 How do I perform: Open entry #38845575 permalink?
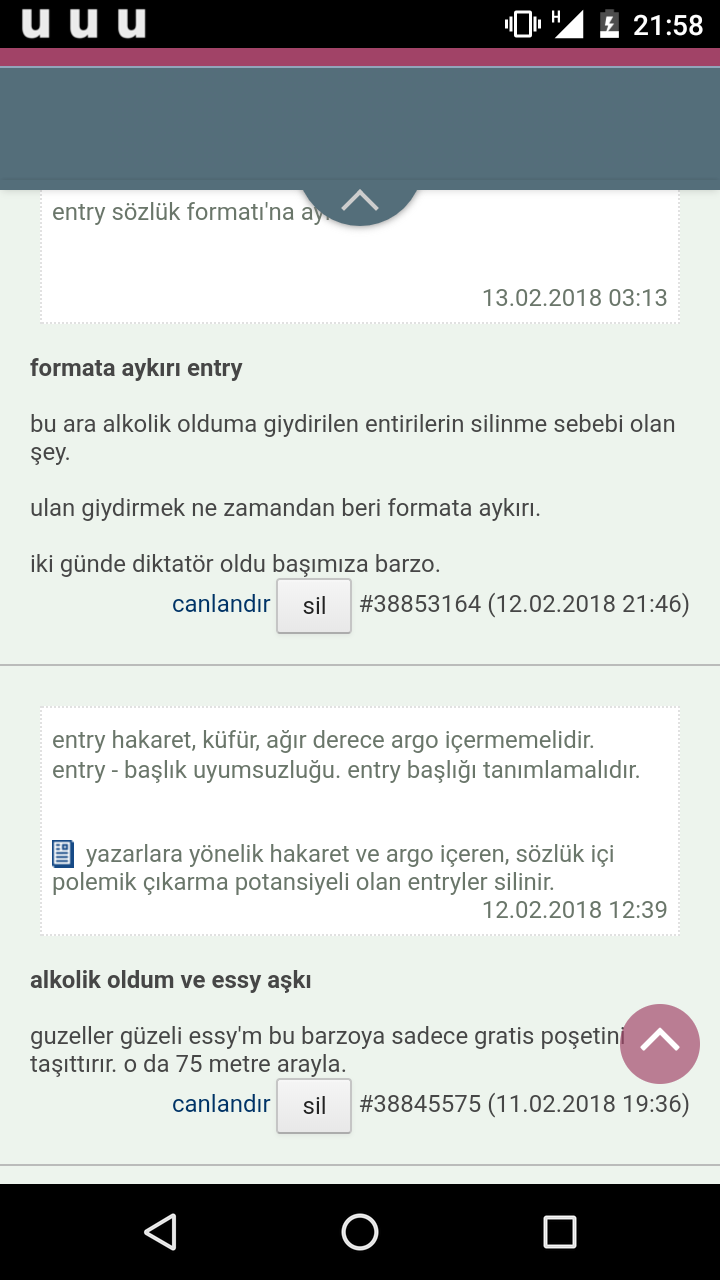click(419, 1104)
